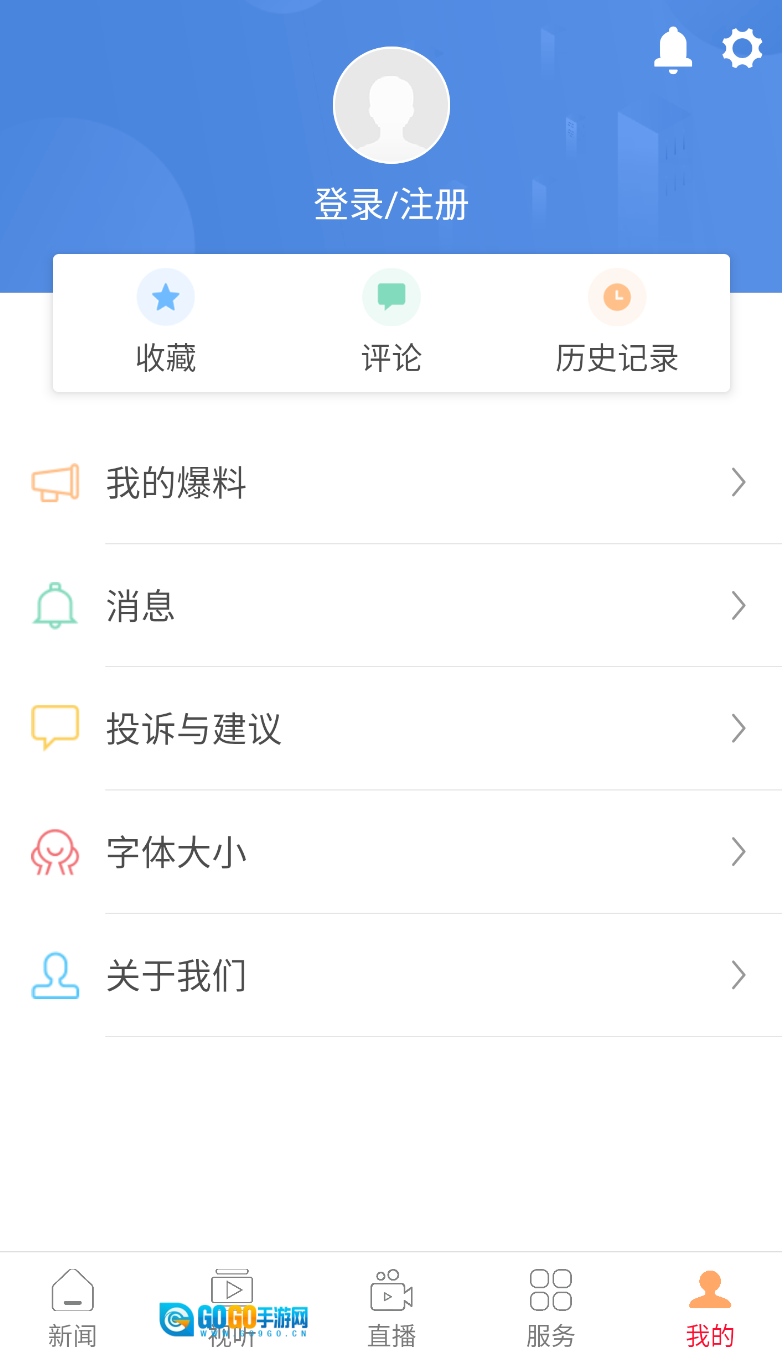The image size is (782, 1347).
Task: Open the 收藏 favorites star icon
Action: point(166,297)
